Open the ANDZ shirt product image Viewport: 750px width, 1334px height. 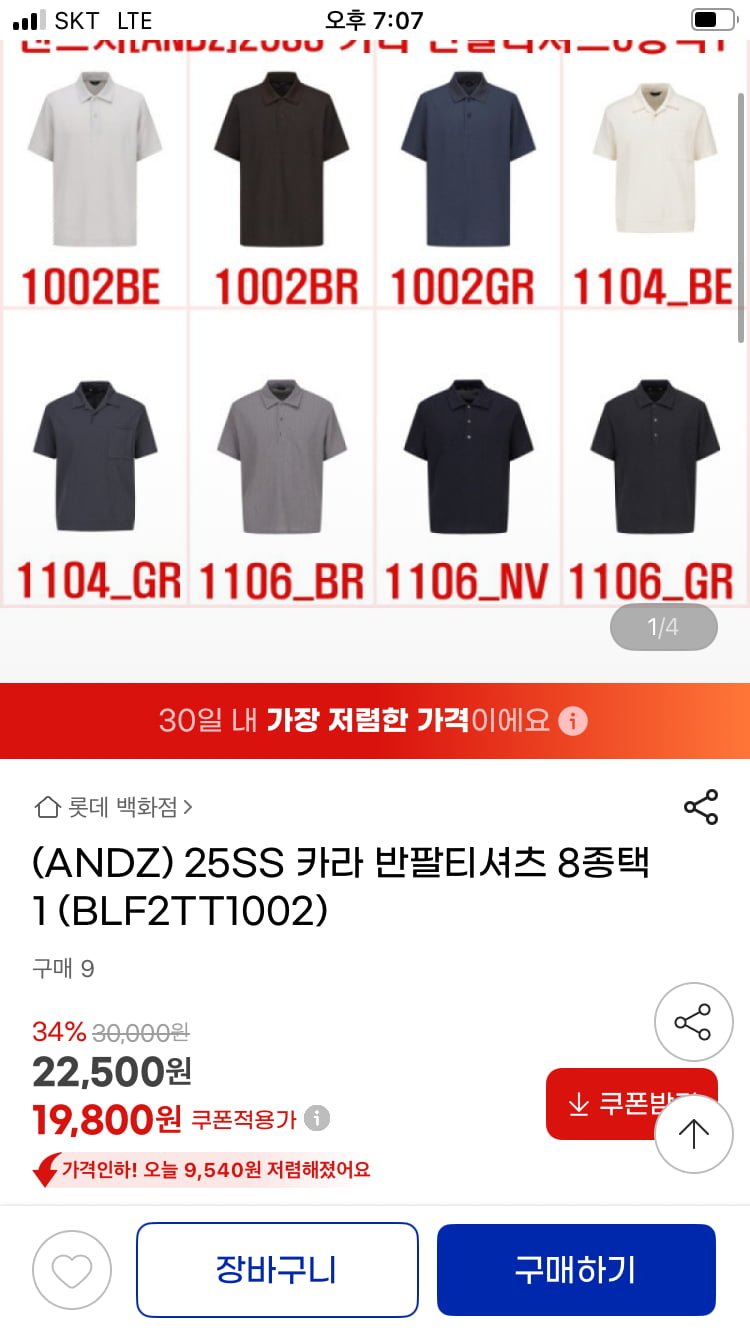(375, 320)
